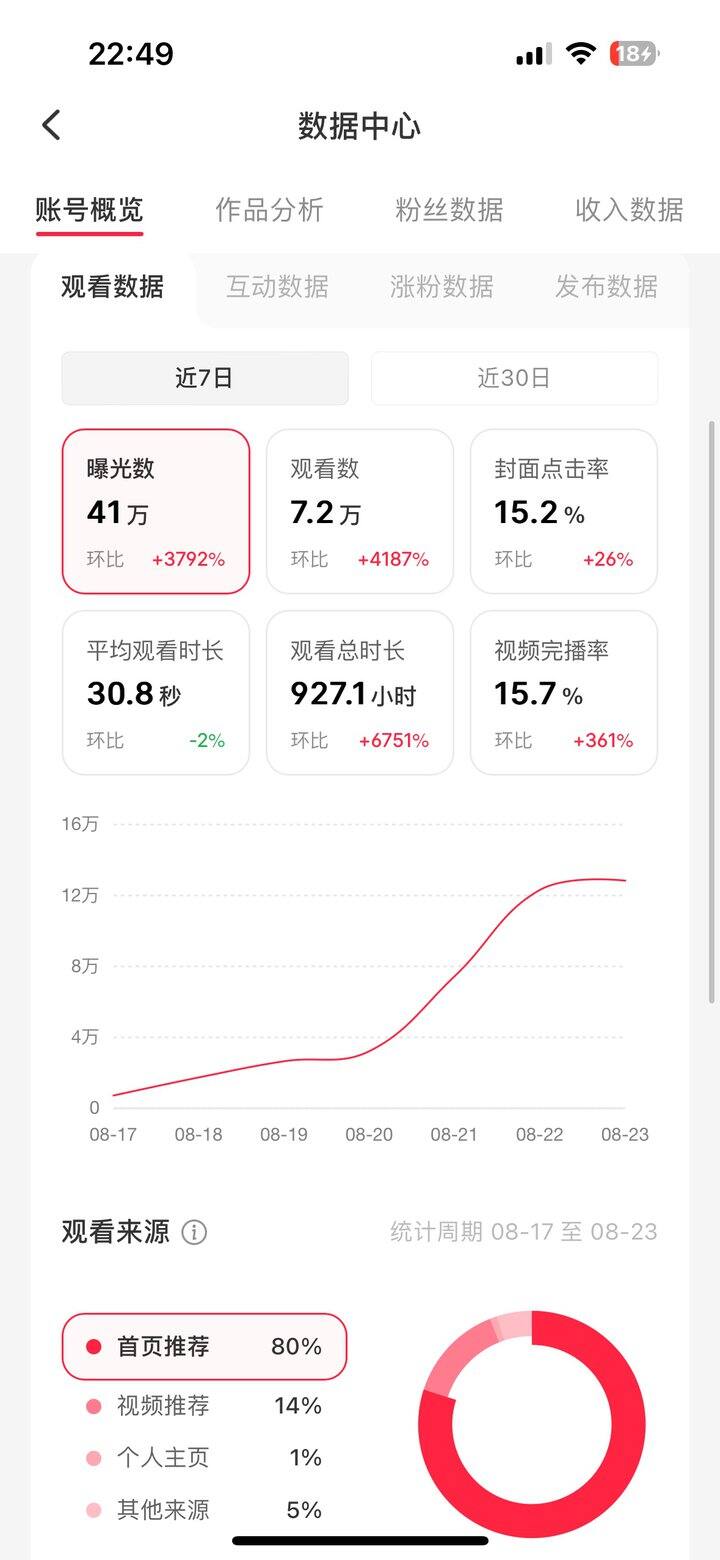Select the 近7日 time filter
The image size is (720, 1560).
coord(205,378)
